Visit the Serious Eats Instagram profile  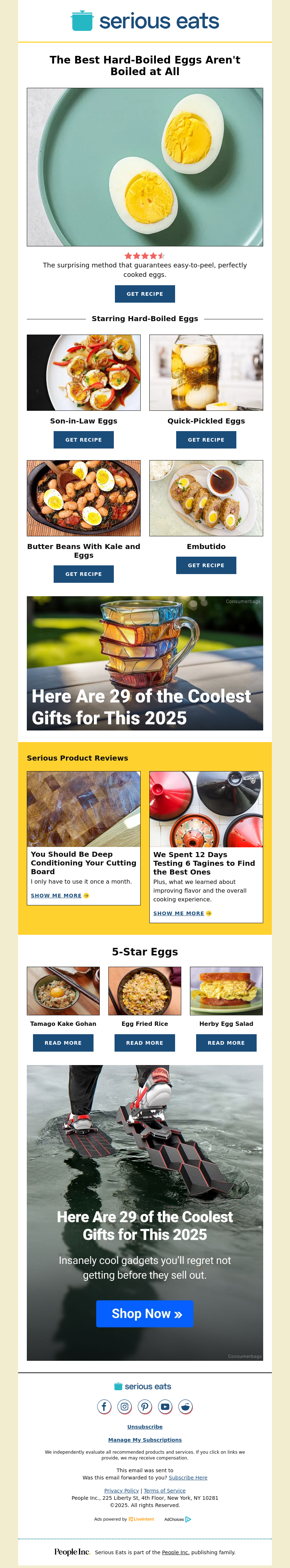pos(125,1406)
